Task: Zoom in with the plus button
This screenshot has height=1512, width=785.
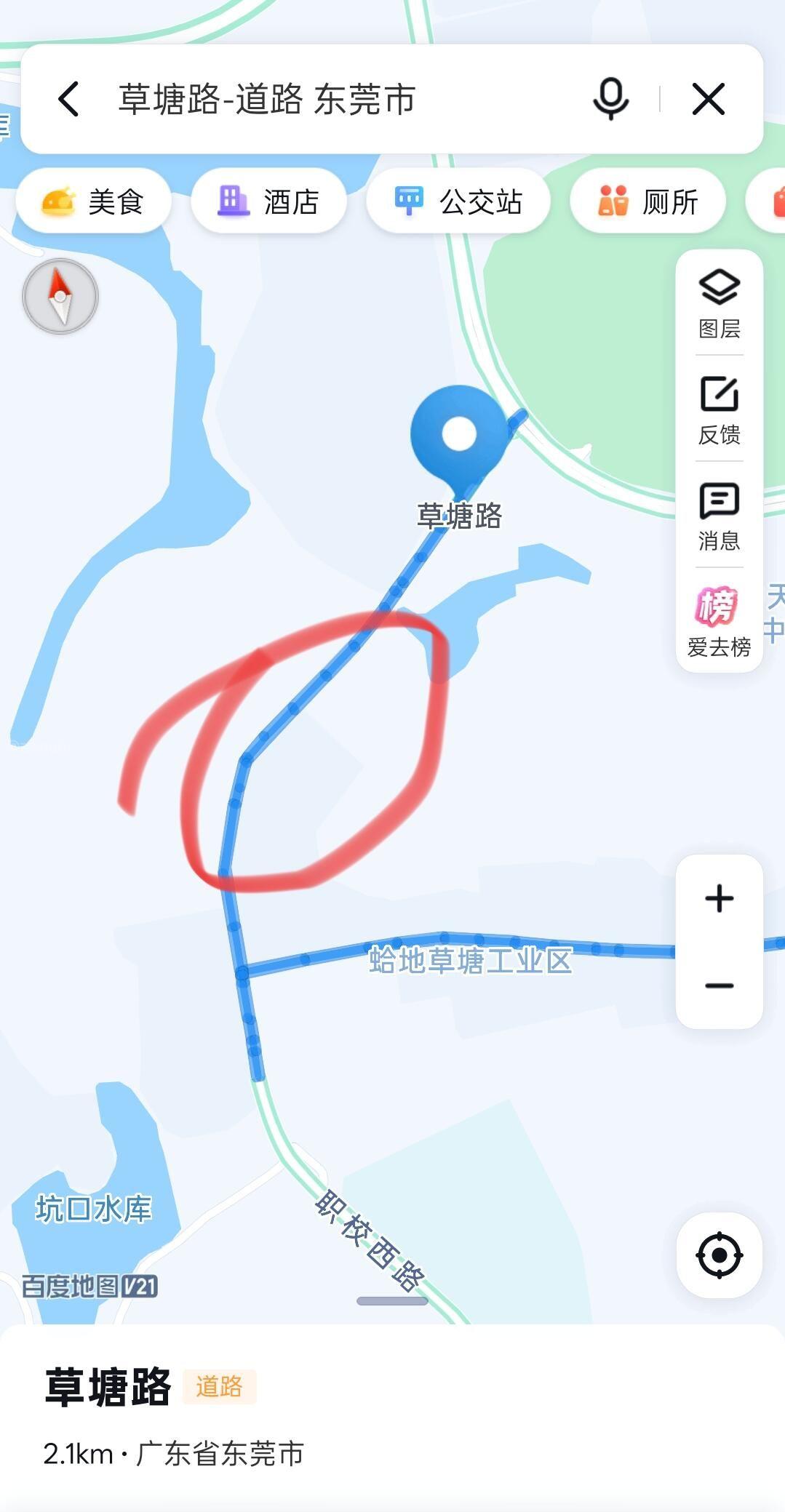Action: 719,898
